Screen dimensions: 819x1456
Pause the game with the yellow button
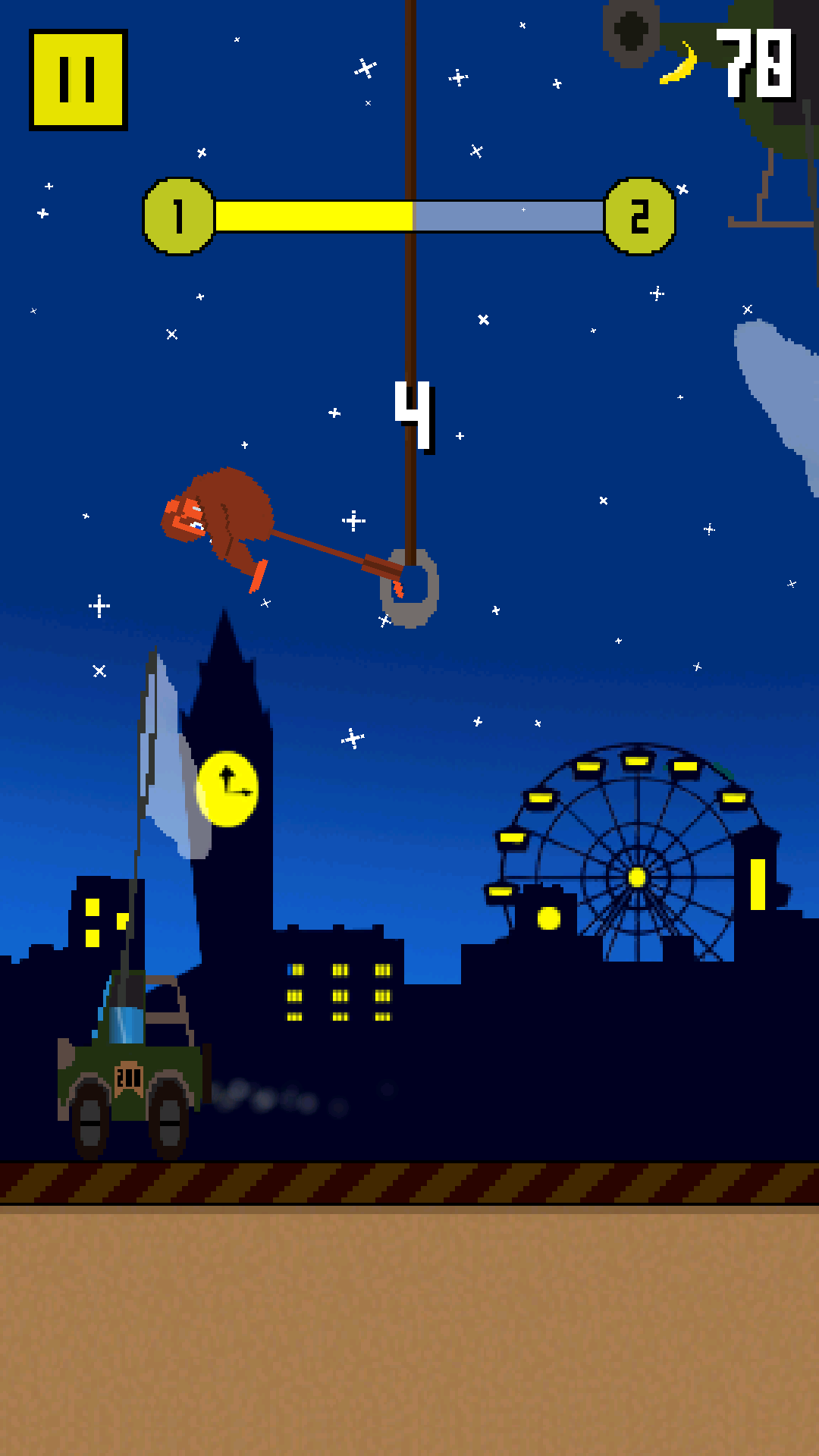tap(78, 80)
